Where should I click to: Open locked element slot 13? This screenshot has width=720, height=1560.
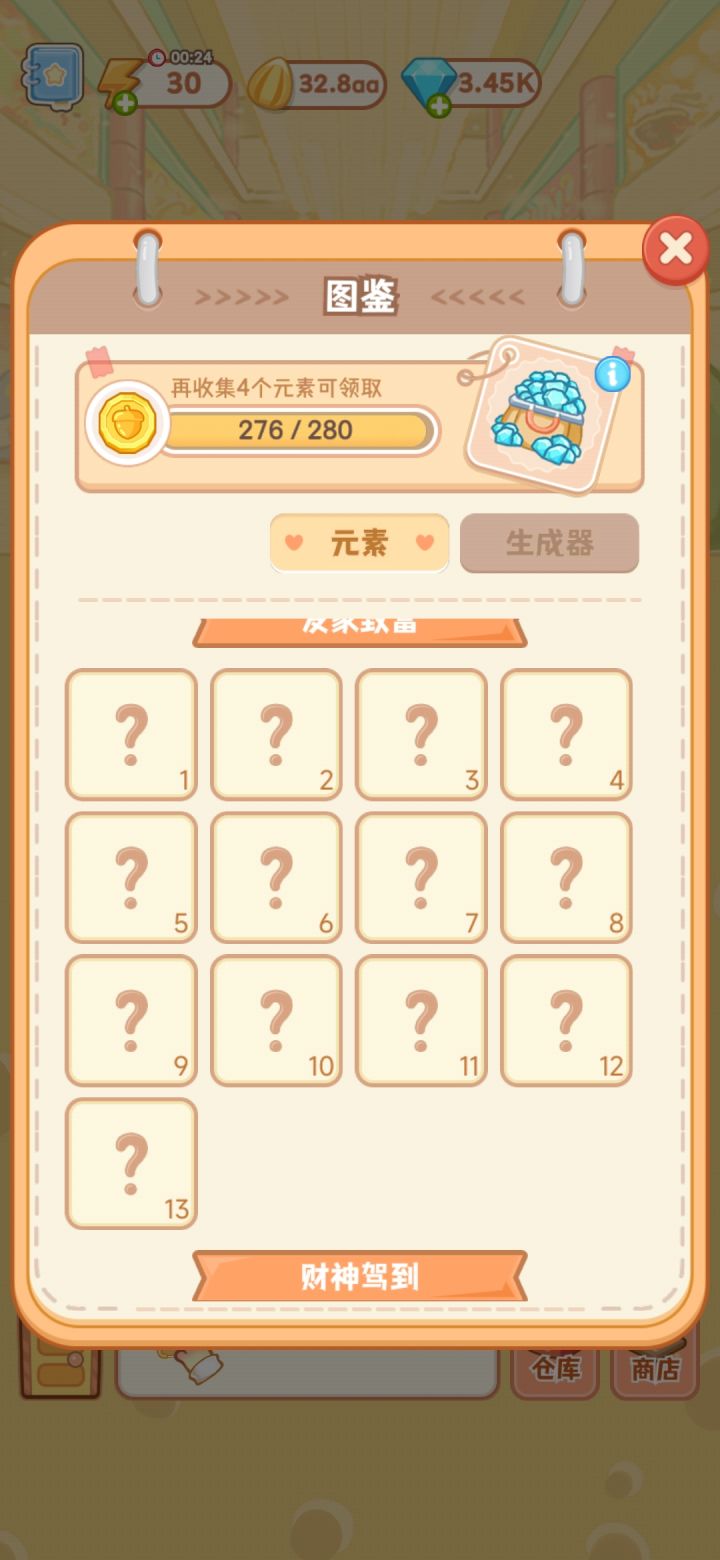[131, 1163]
